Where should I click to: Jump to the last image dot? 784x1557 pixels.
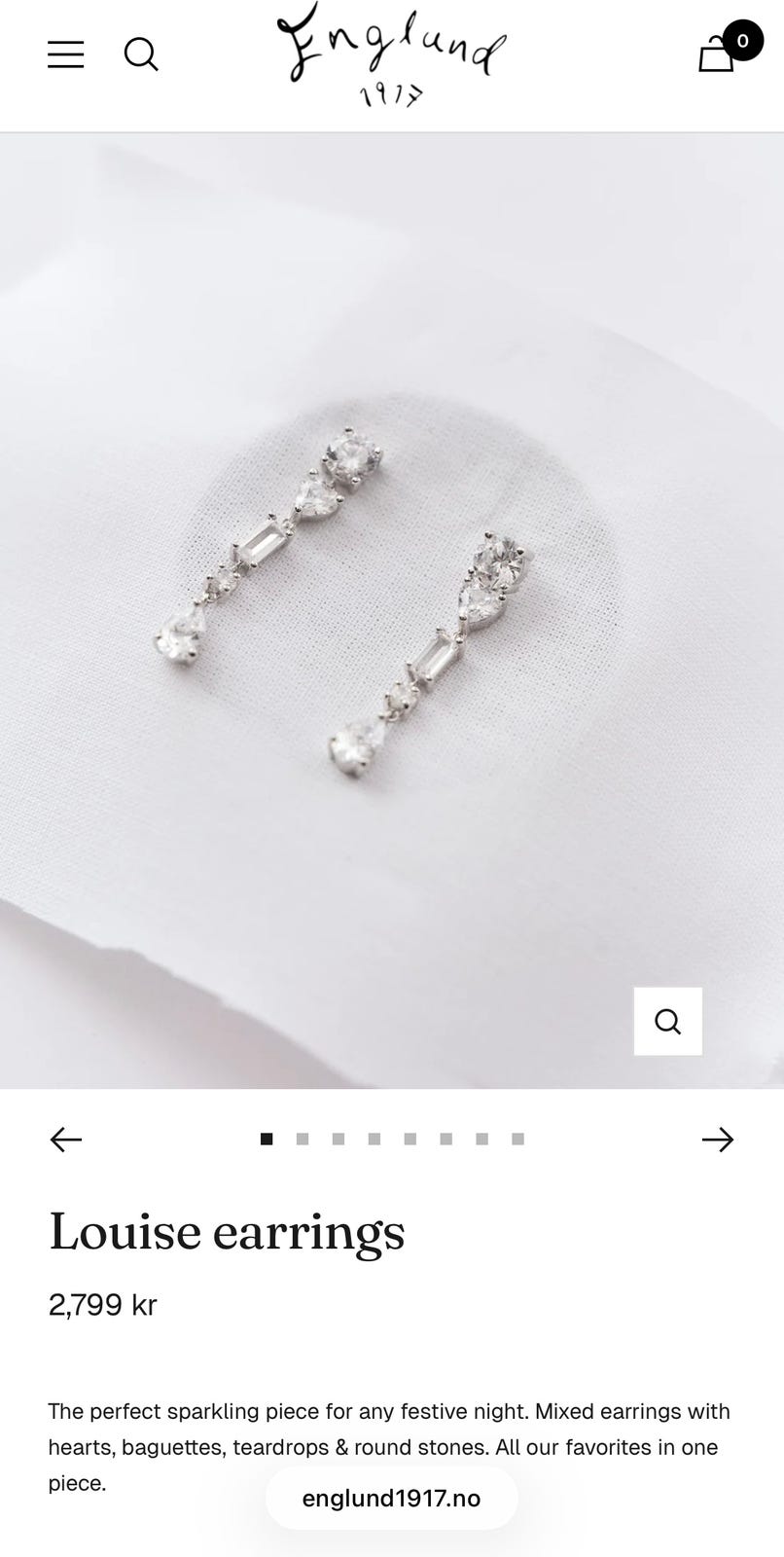coord(518,1139)
